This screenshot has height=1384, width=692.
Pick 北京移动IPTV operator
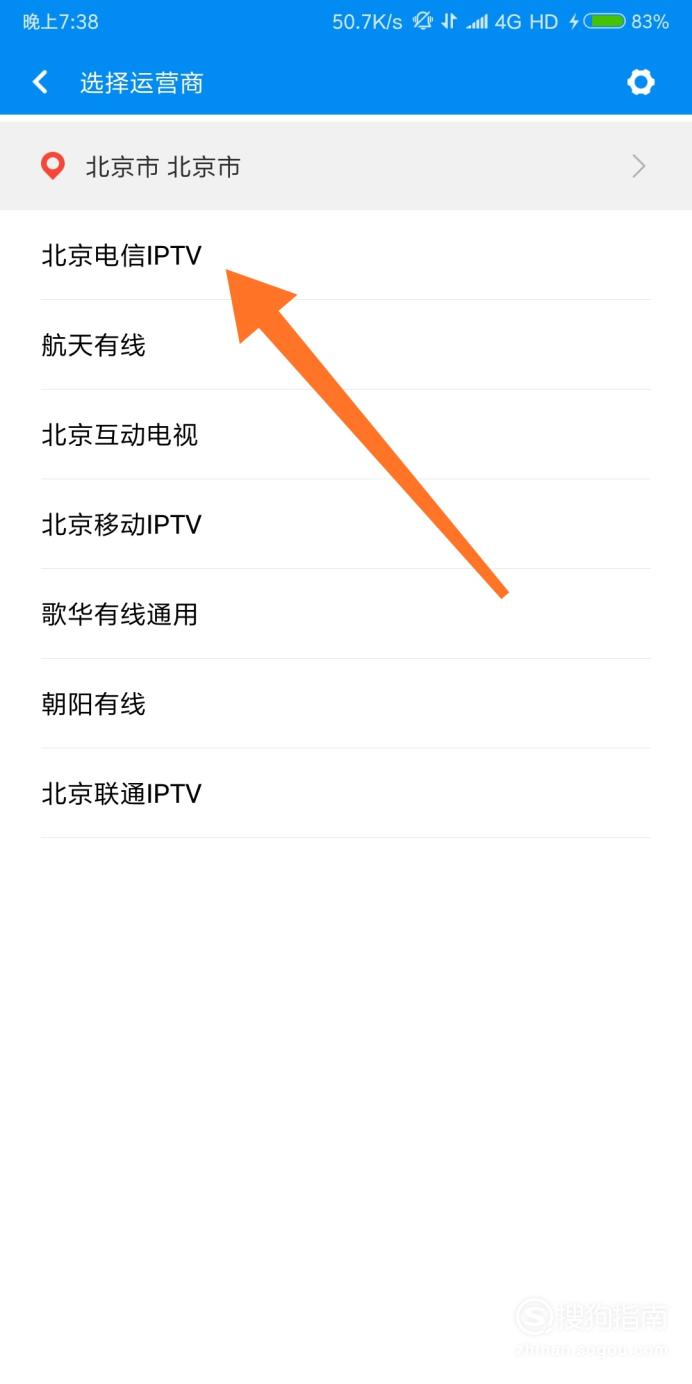[x=346, y=524]
